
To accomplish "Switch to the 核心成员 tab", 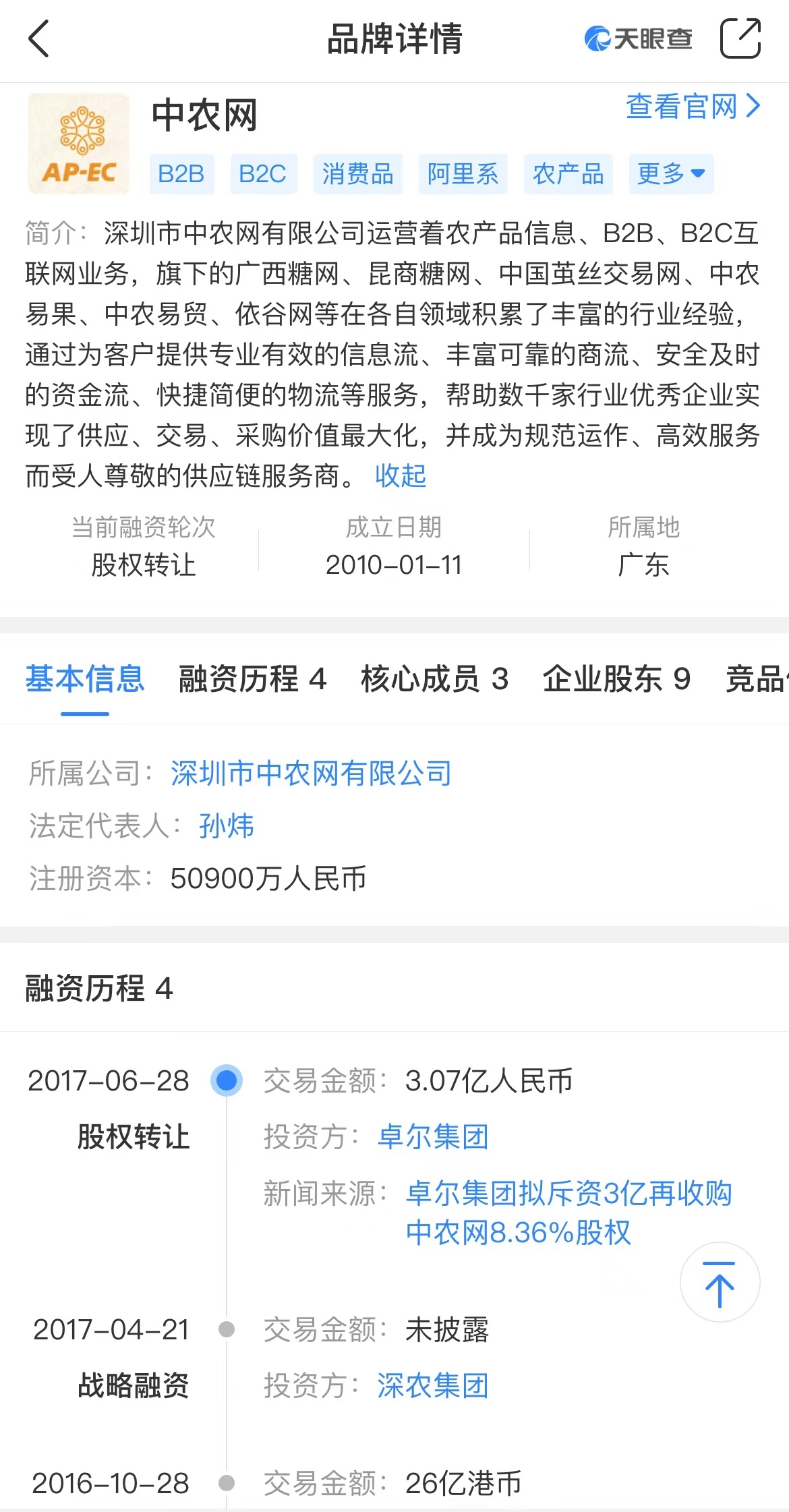I will 434,679.
